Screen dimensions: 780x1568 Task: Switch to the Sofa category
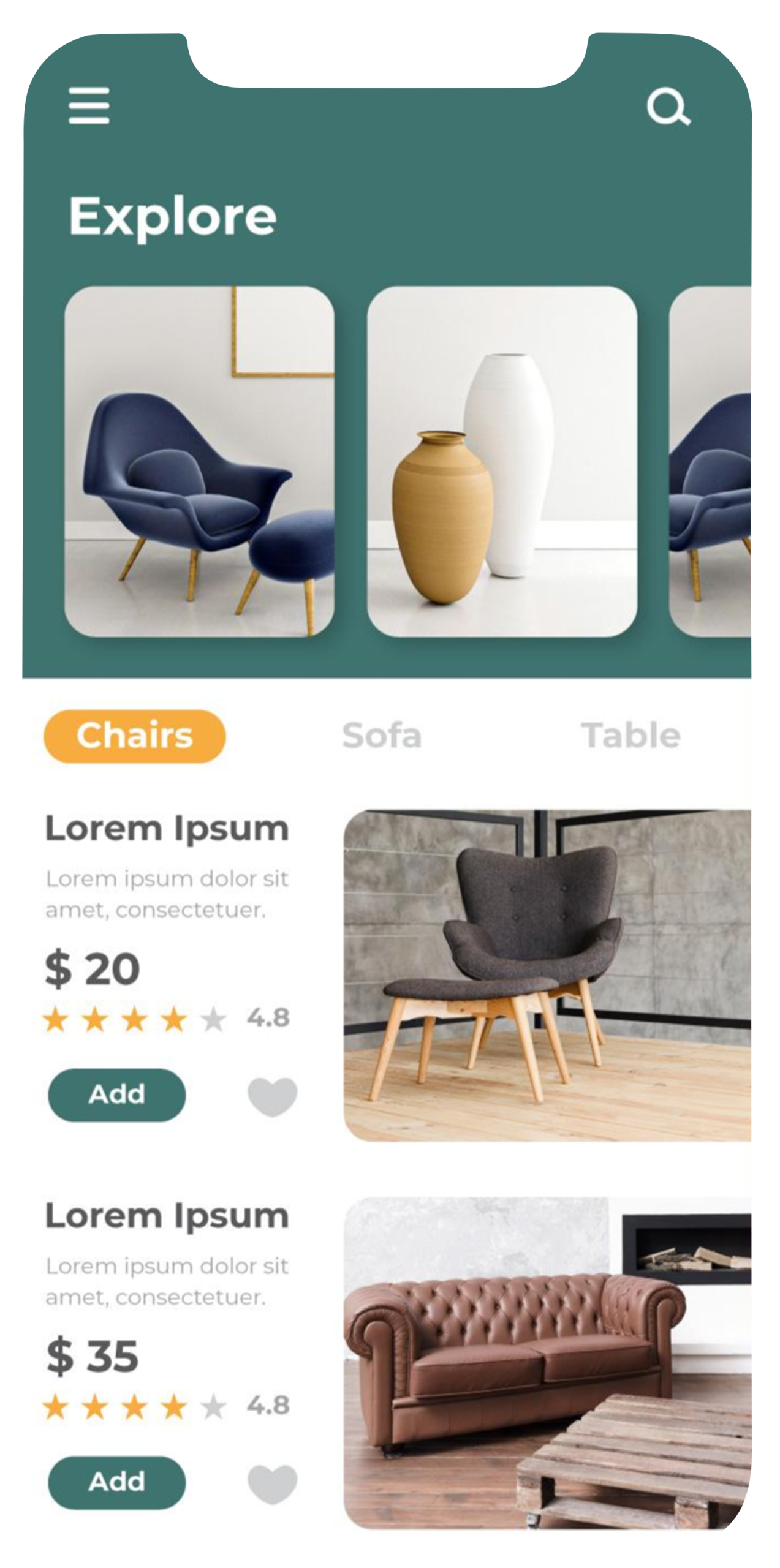(382, 736)
